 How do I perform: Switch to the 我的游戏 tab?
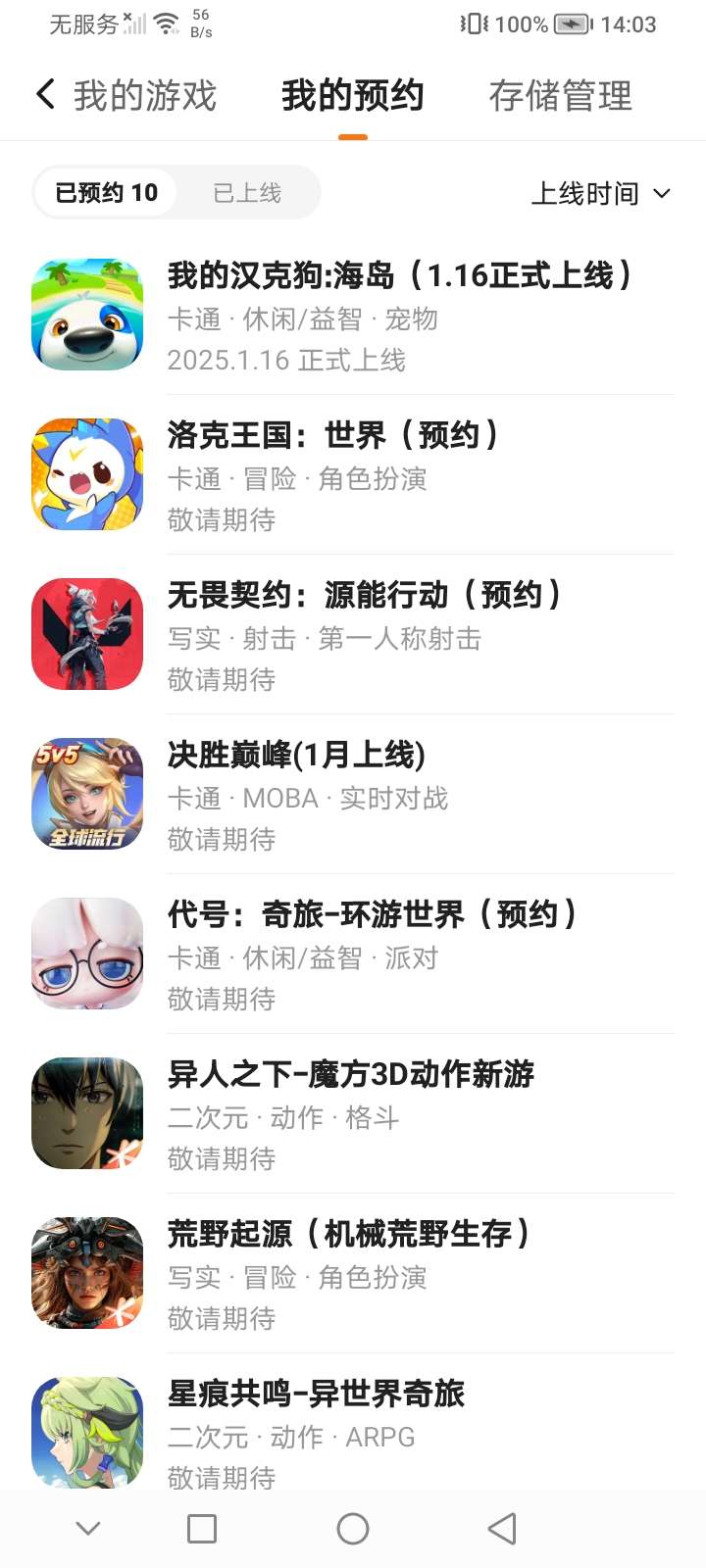click(145, 96)
